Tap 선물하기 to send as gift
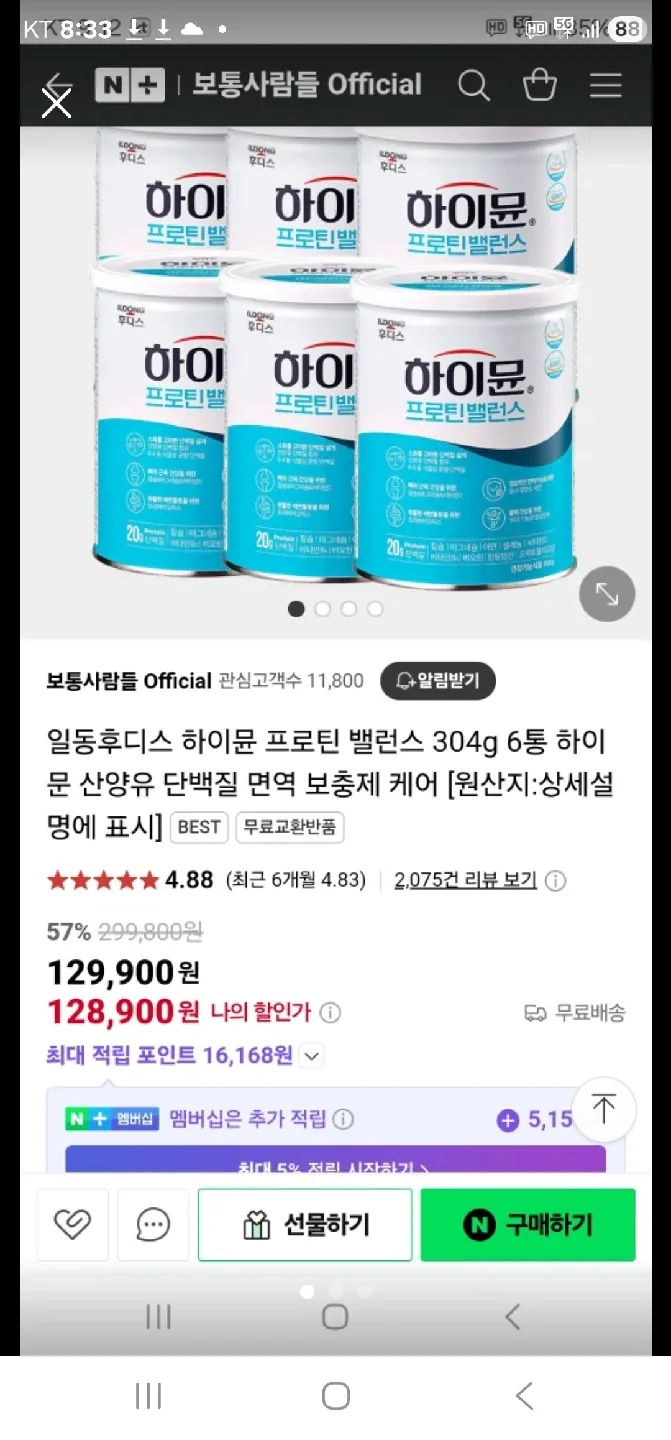Screen dimensions: 671x1440 tap(305, 1224)
